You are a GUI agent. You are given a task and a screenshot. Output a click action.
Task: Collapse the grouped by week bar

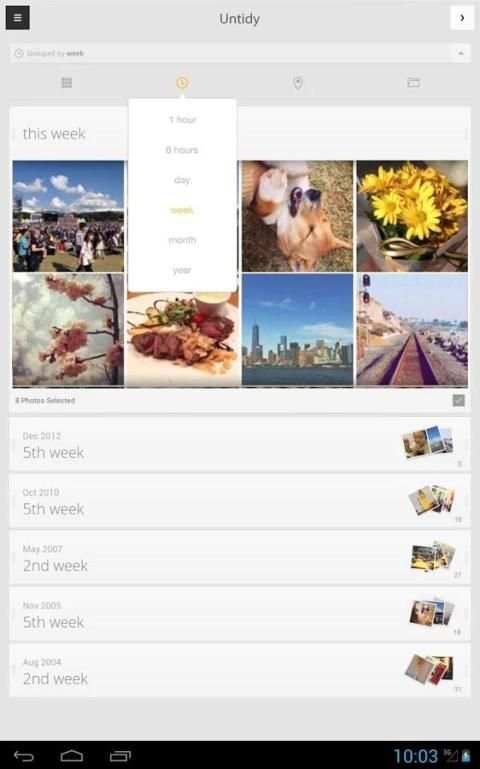click(x=460, y=53)
